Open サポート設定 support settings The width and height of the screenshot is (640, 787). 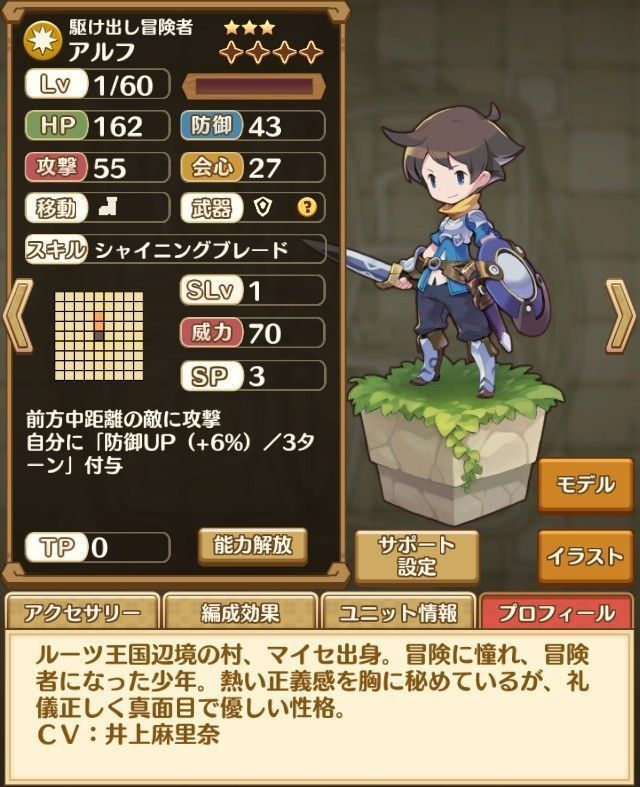416,556
